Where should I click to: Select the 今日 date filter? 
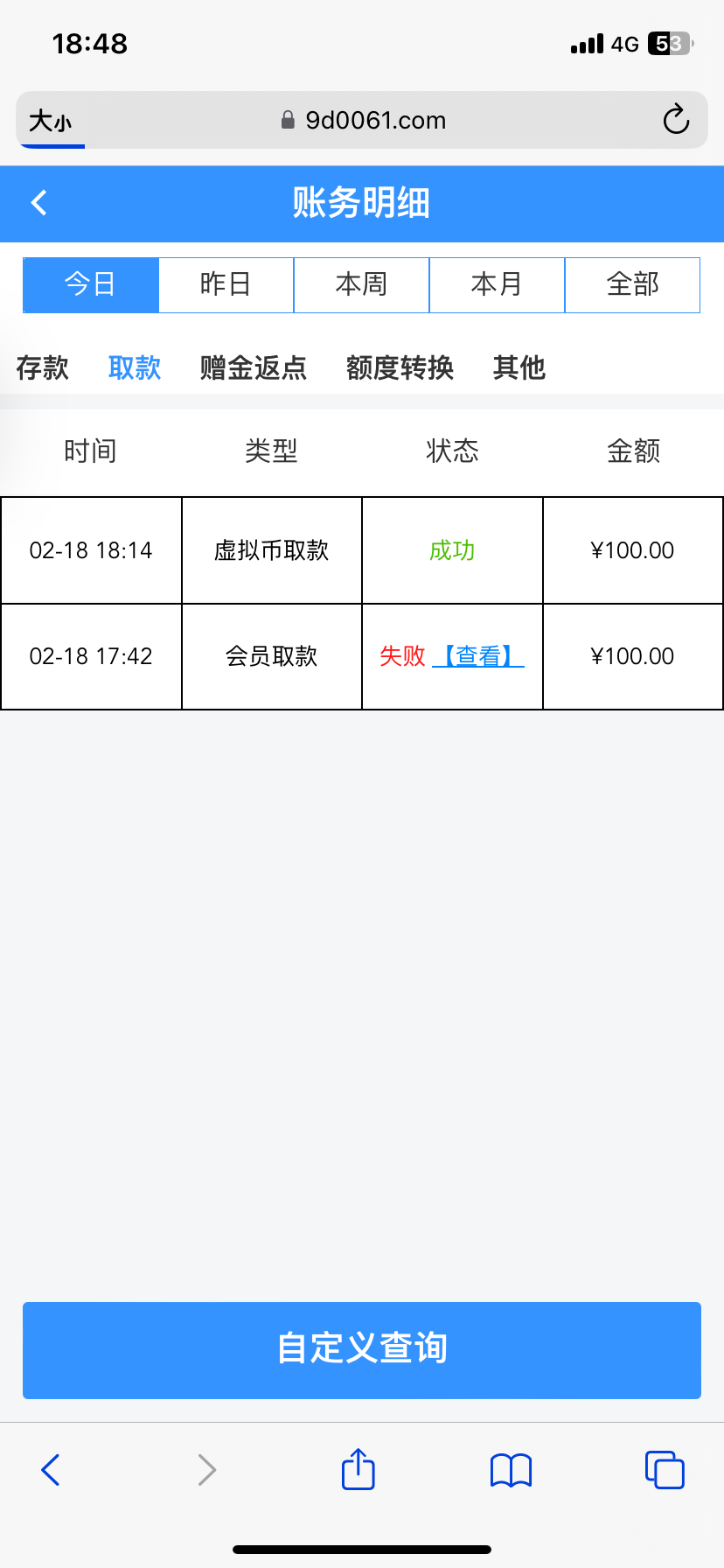(x=90, y=284)
